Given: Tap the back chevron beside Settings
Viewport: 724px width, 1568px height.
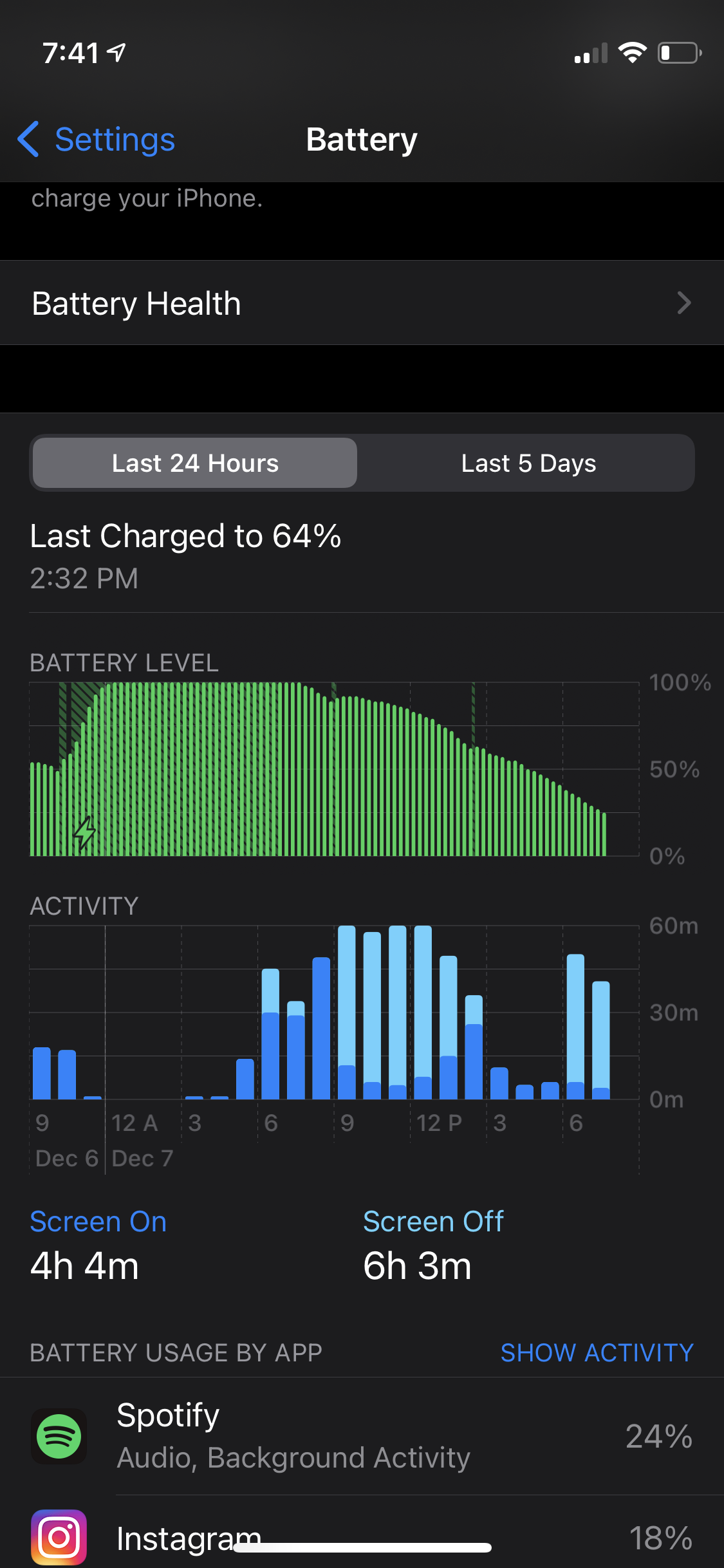Looking at the screenshot, I should point(28,139).
